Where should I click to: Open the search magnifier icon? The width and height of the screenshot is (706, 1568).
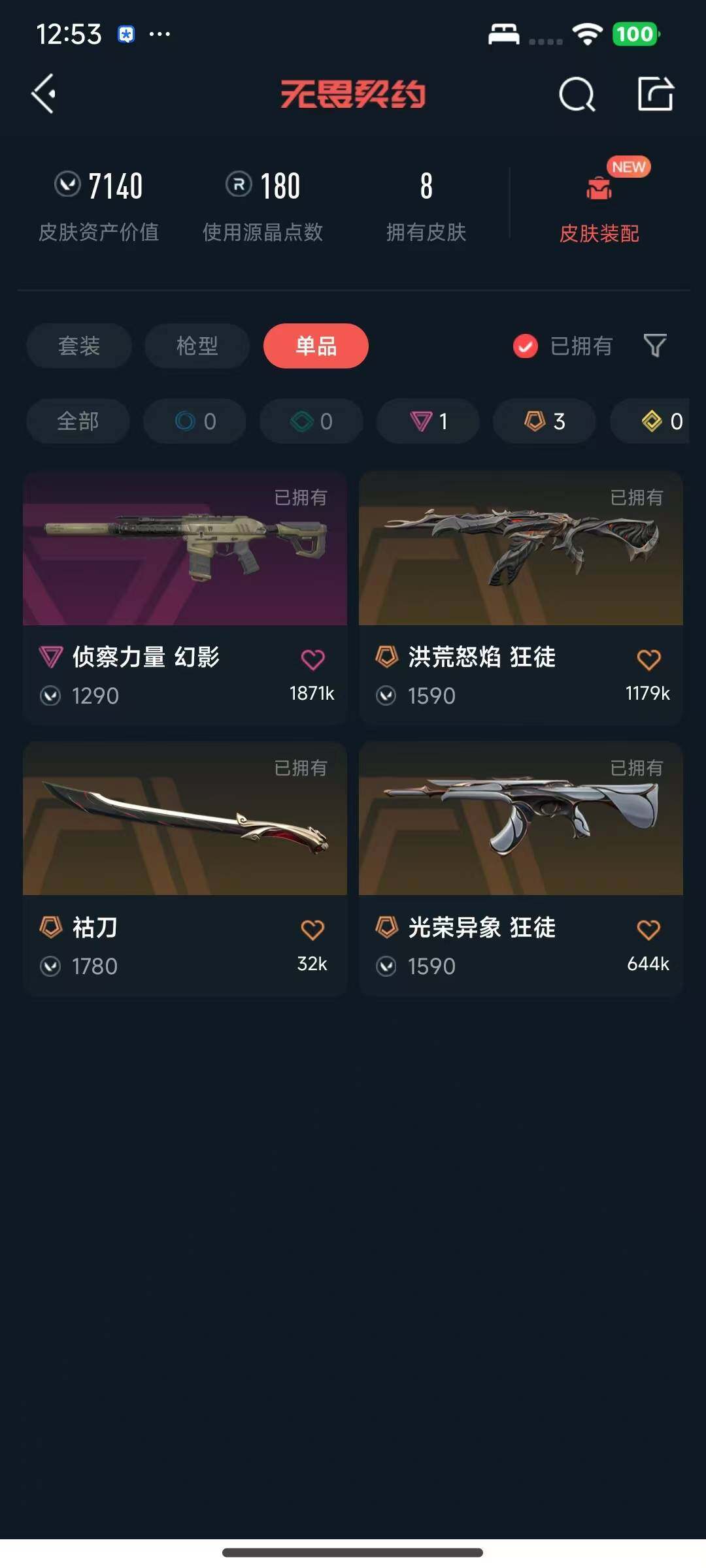(577, 95)
